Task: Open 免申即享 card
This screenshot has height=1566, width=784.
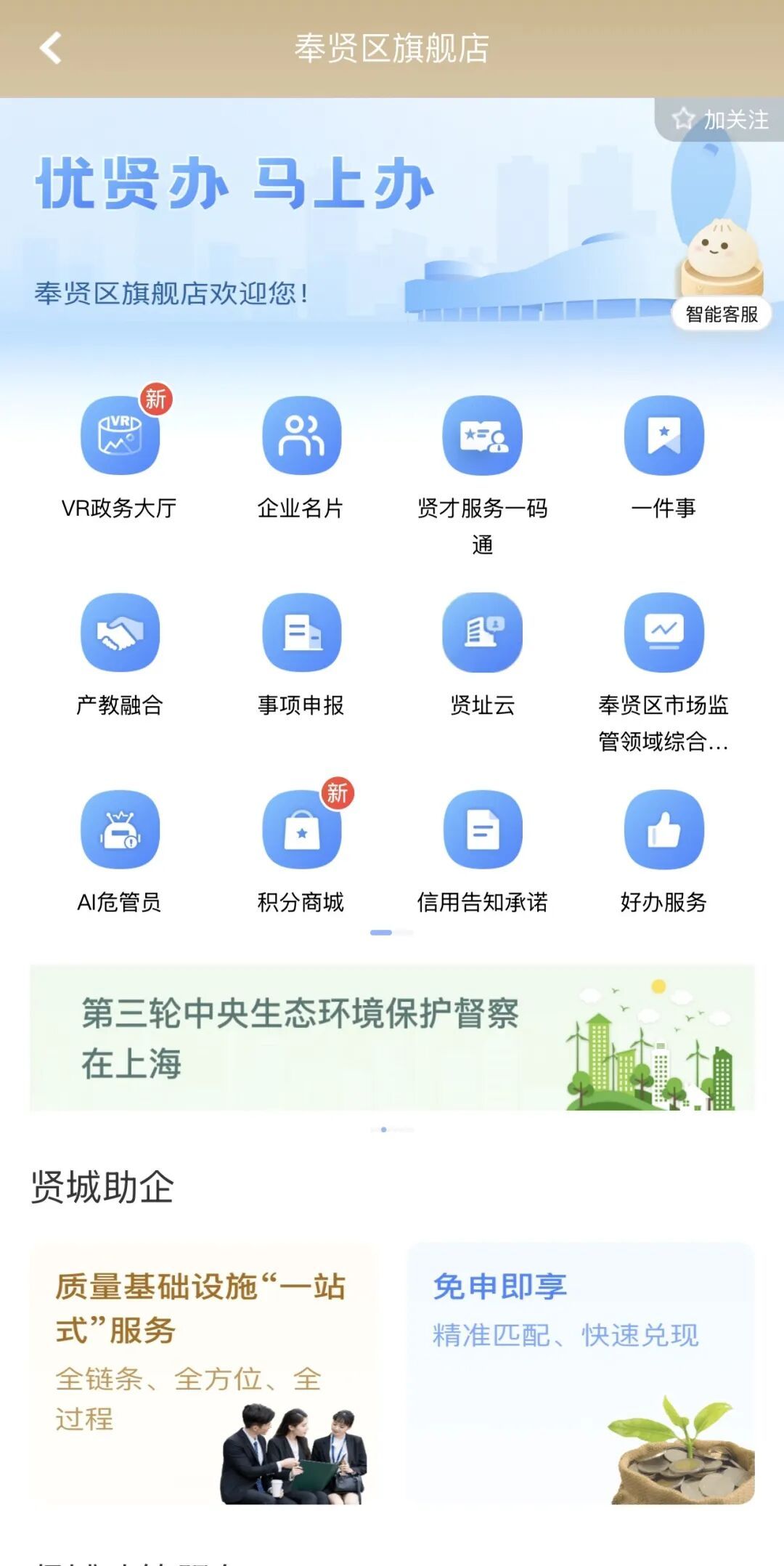Action: coord(581,1373)
